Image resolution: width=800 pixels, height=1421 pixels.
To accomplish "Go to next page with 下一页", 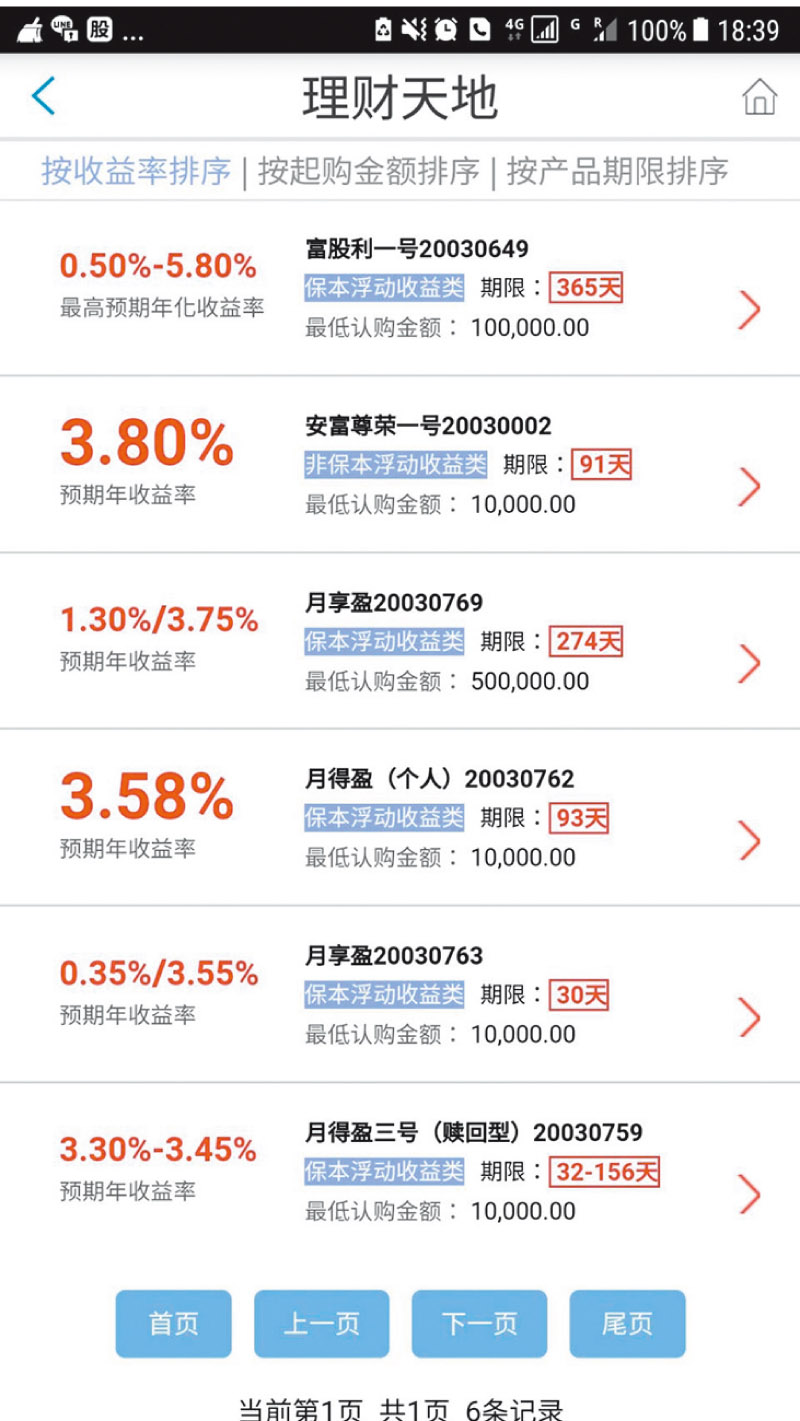I will click(479, 1322).
